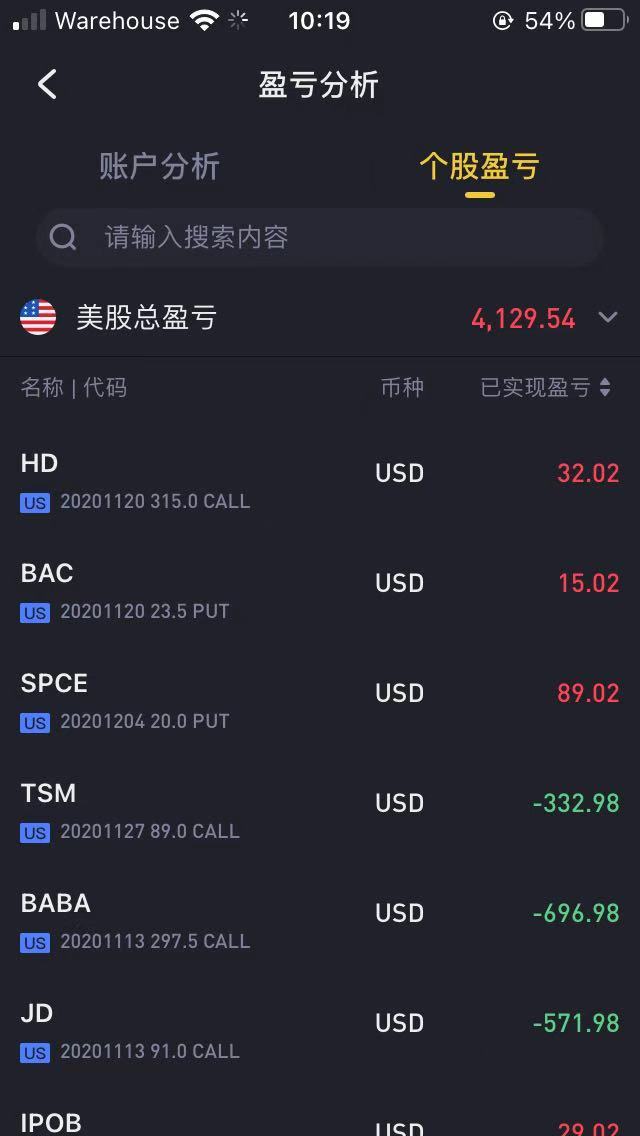This screenshot has height=1136, width=640.
Task: Select the 个股盈亏 tab
Action: click(x=479, y=167)
